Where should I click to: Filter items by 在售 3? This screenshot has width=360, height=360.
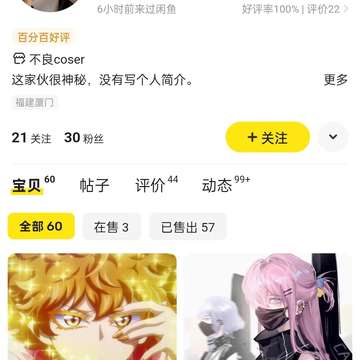coord(111,227)
